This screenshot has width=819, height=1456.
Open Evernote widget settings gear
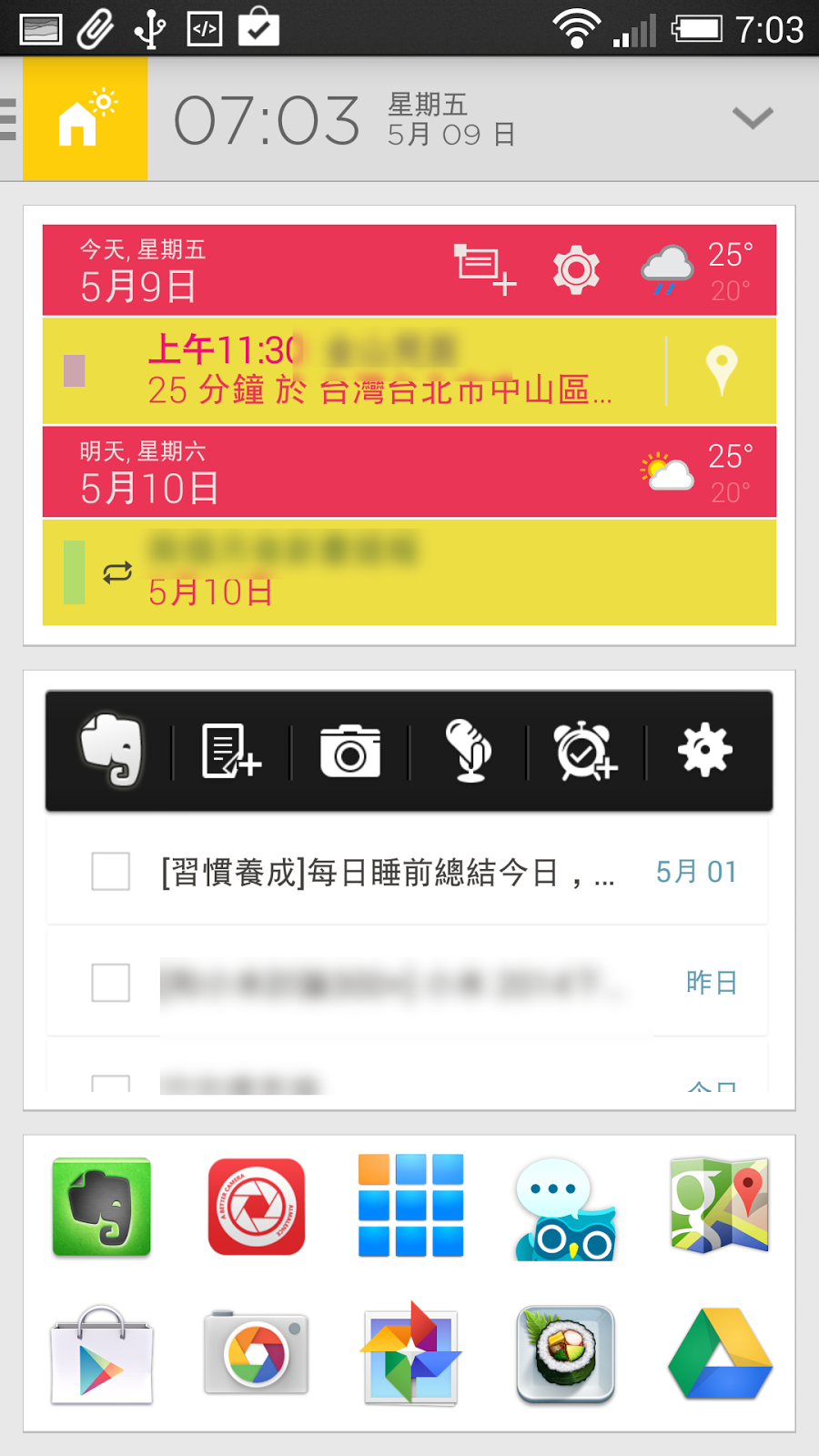click(x=705, y=752)
